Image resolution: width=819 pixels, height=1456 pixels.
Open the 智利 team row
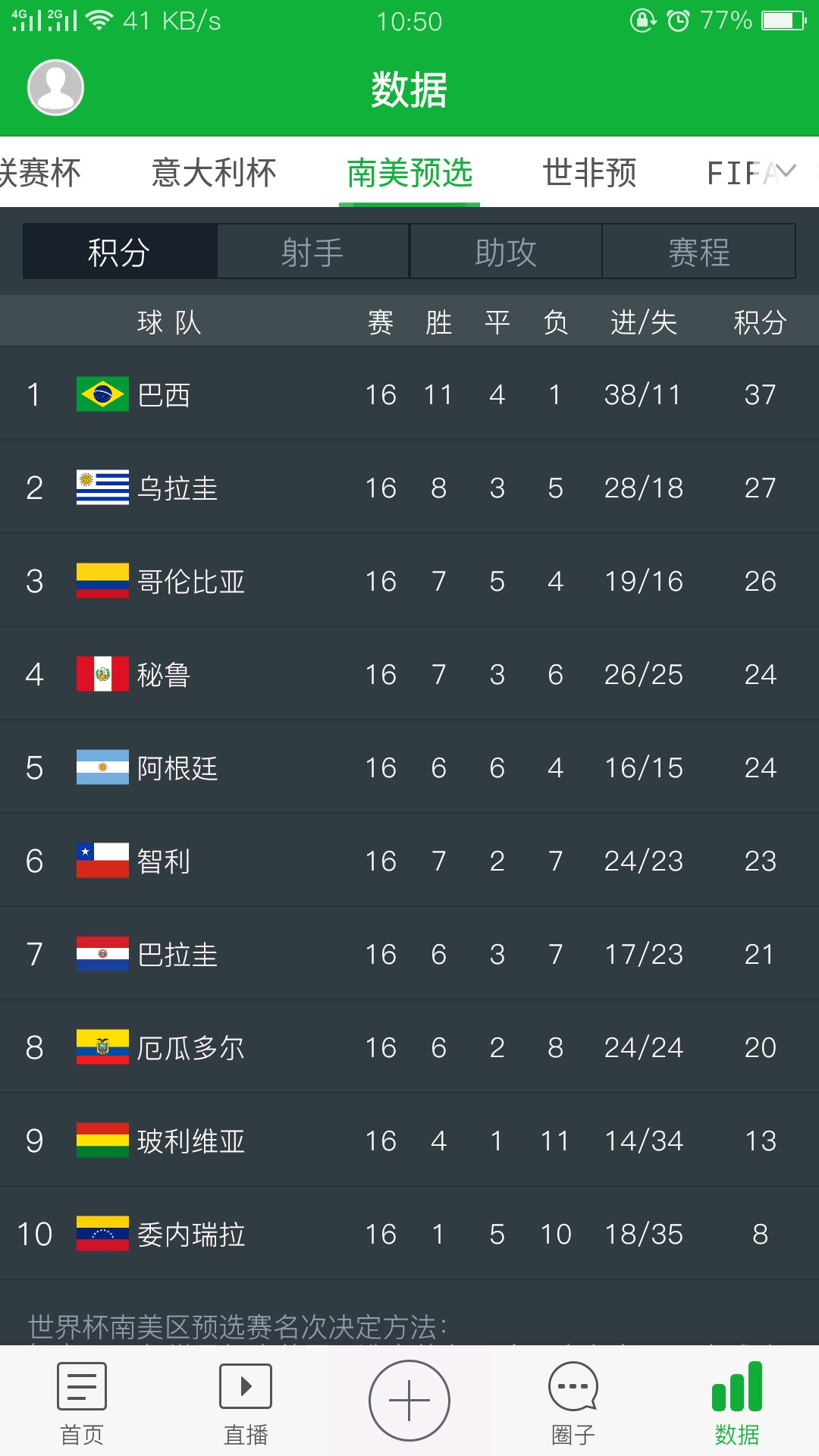(409, 861)
